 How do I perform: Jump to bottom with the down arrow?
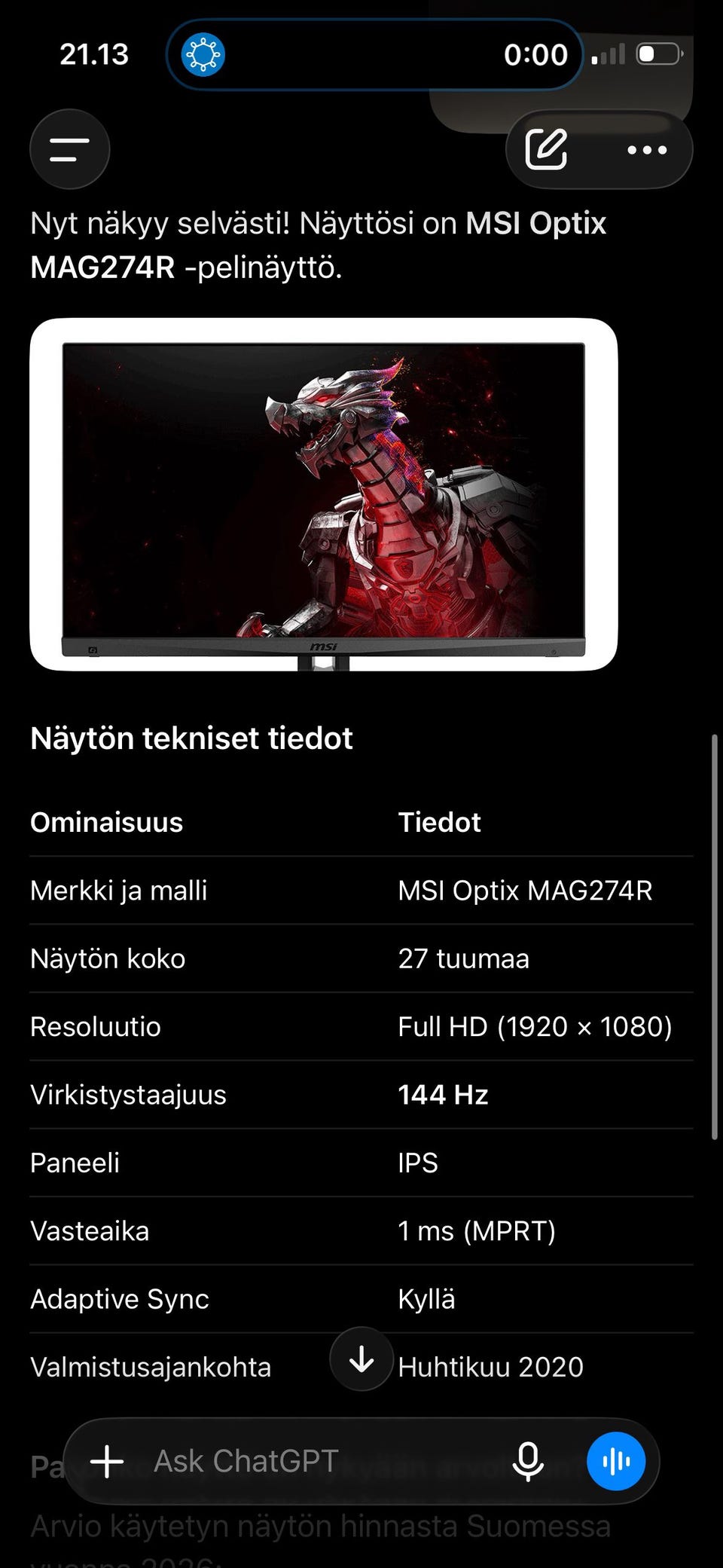pyautogui.click(x=361, y=1359)
